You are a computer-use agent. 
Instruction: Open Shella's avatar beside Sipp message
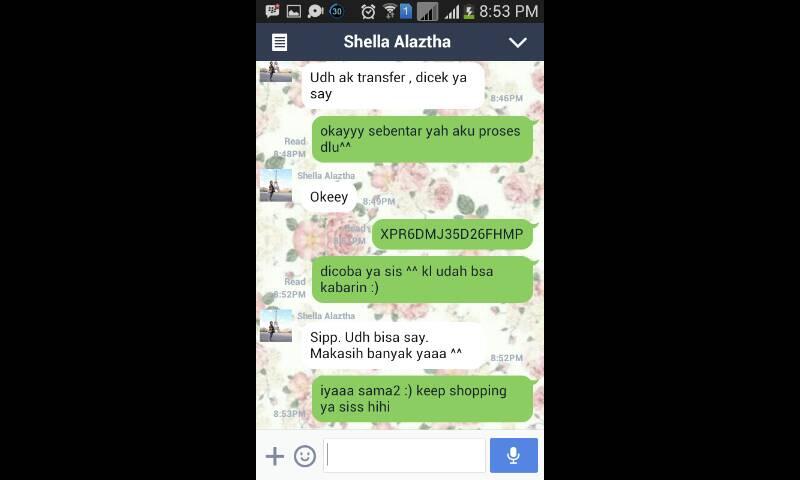(276, 326)
